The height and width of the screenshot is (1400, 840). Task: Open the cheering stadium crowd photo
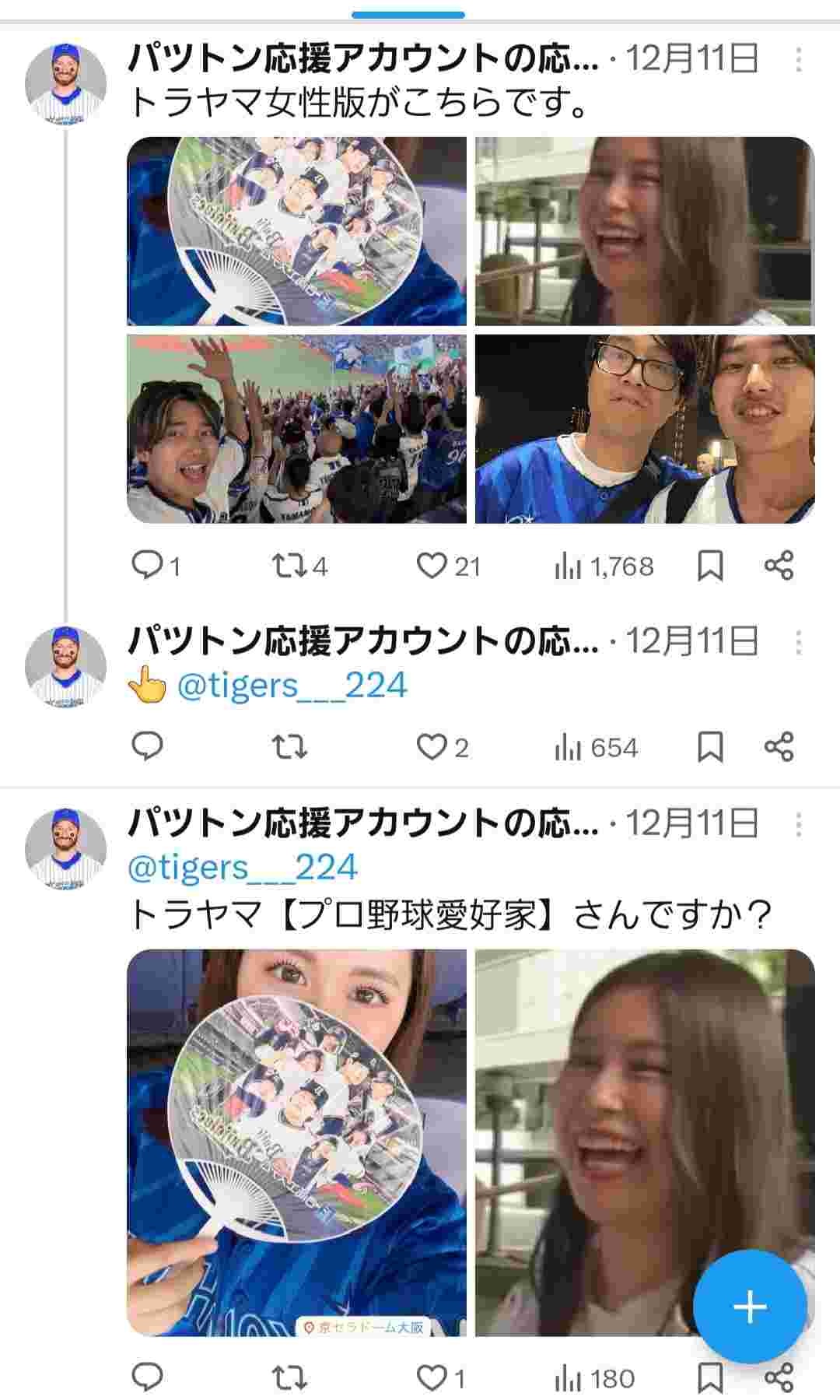[296, 429]
